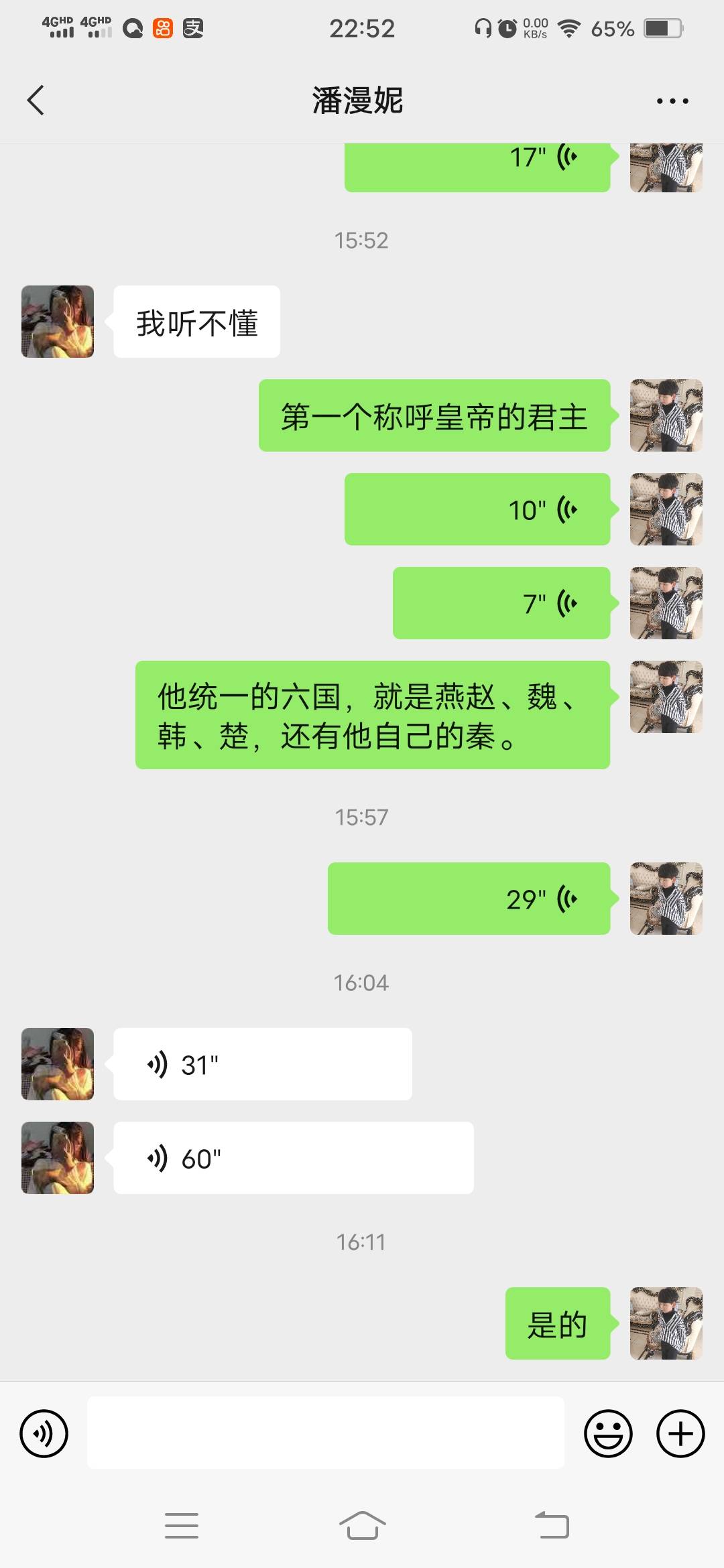Play the 10 second voice message
Screen dimensions: 724x1568
pos(477,509)
